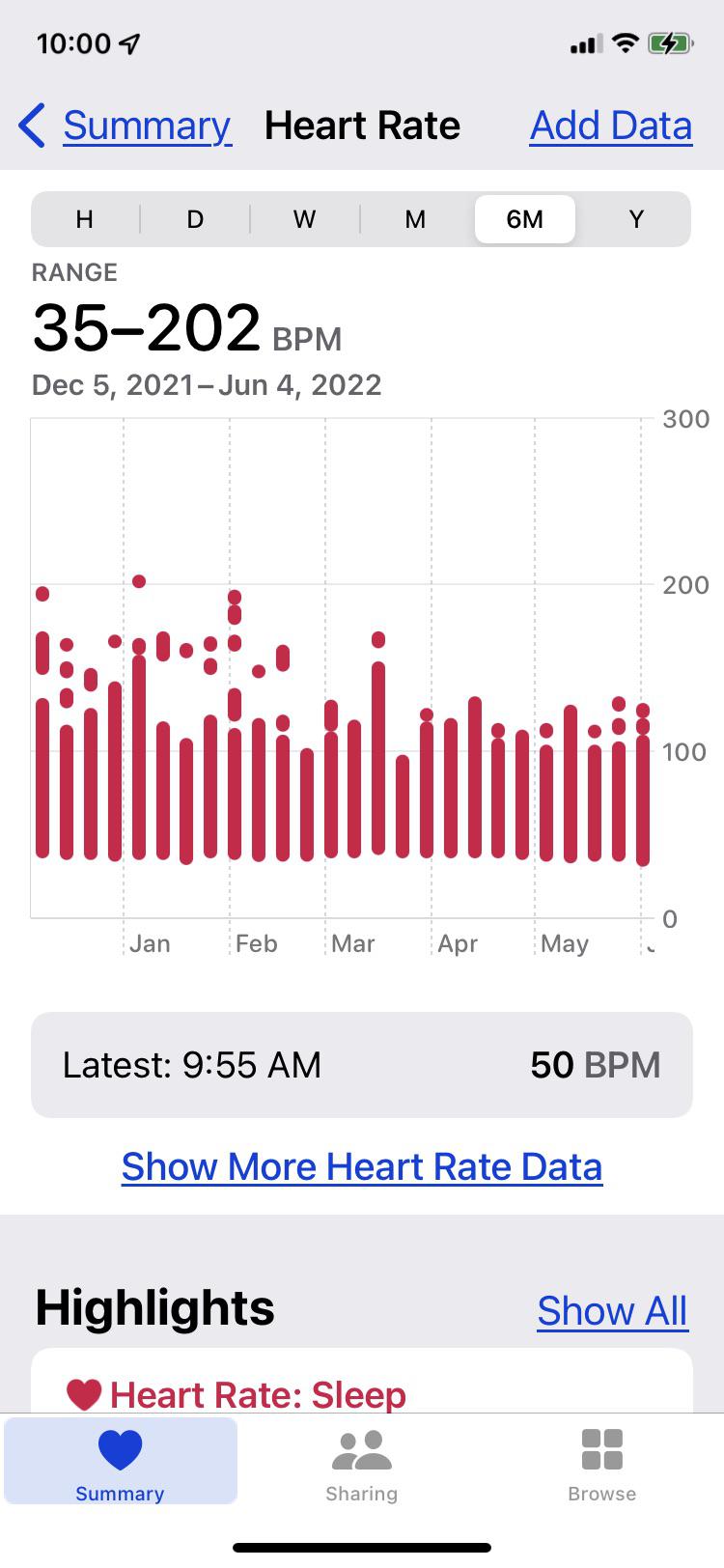The height and width of the screenshot is (1568, 724).
Task: Switch to the W range tab
Action: [304, 219]
